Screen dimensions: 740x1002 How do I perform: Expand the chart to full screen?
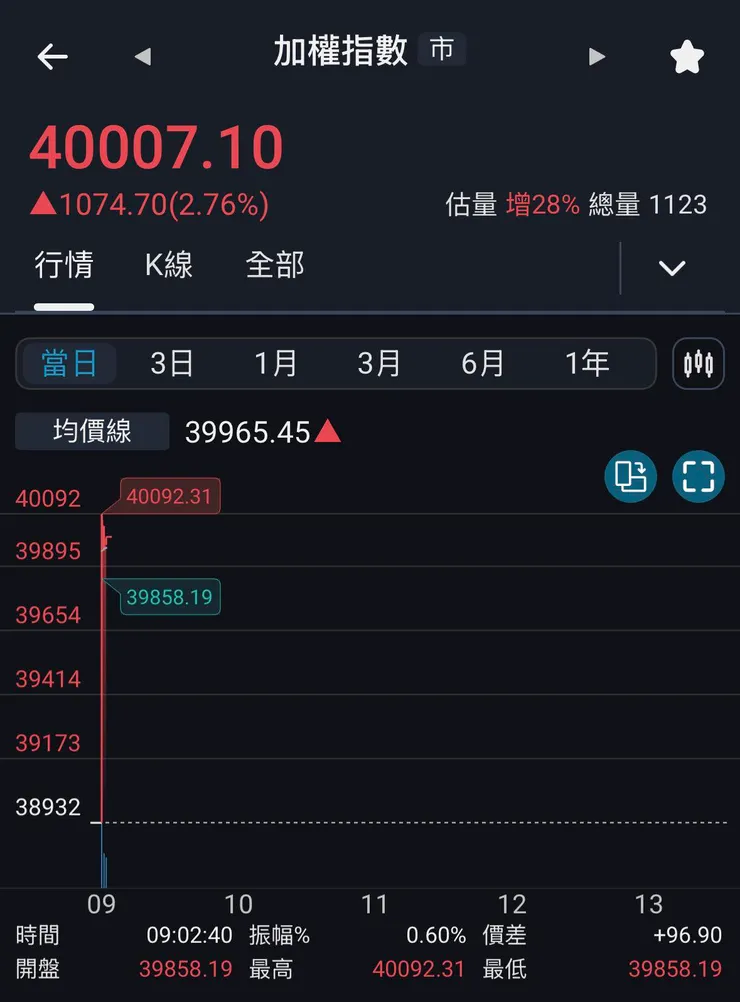click(698, 476)
